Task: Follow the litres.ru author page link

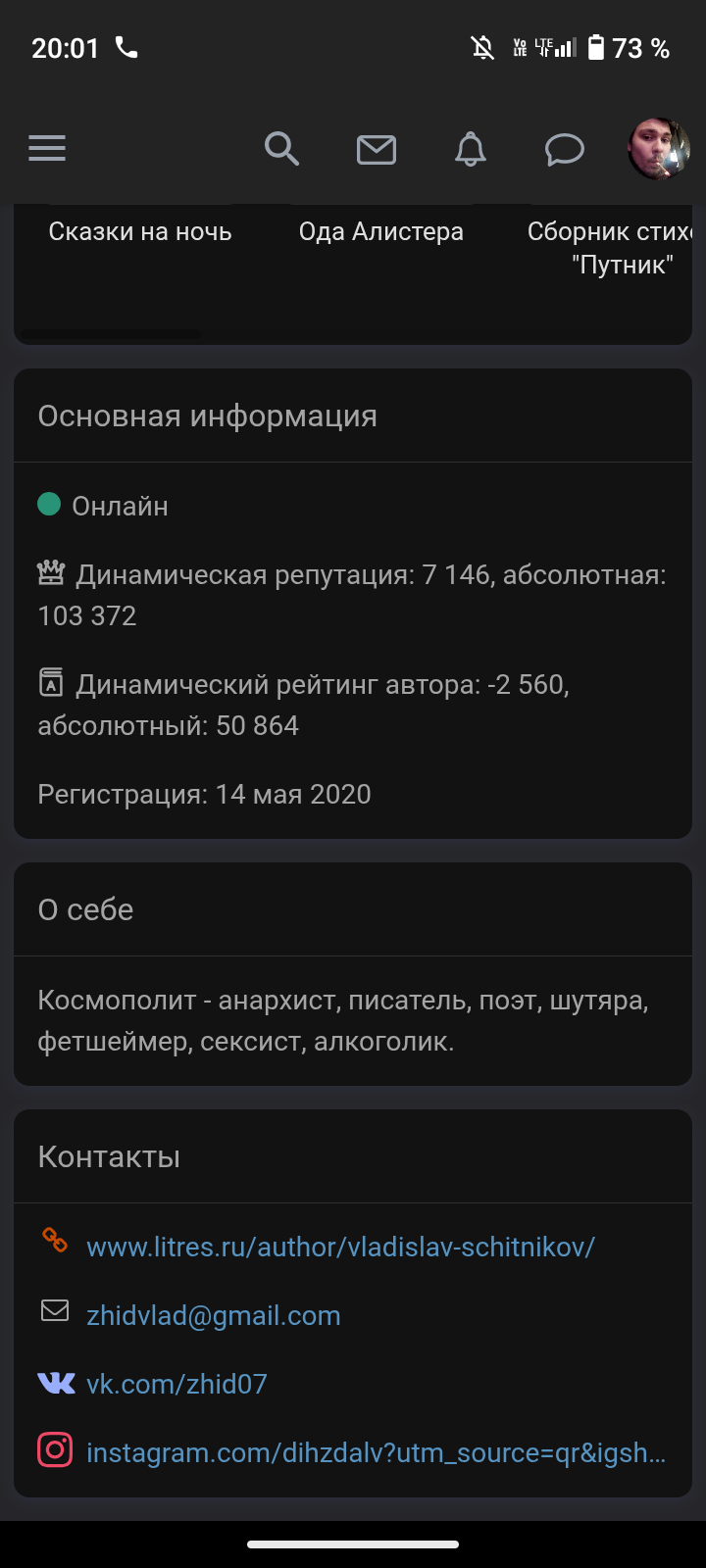Action: click(x=340, y=1247)
